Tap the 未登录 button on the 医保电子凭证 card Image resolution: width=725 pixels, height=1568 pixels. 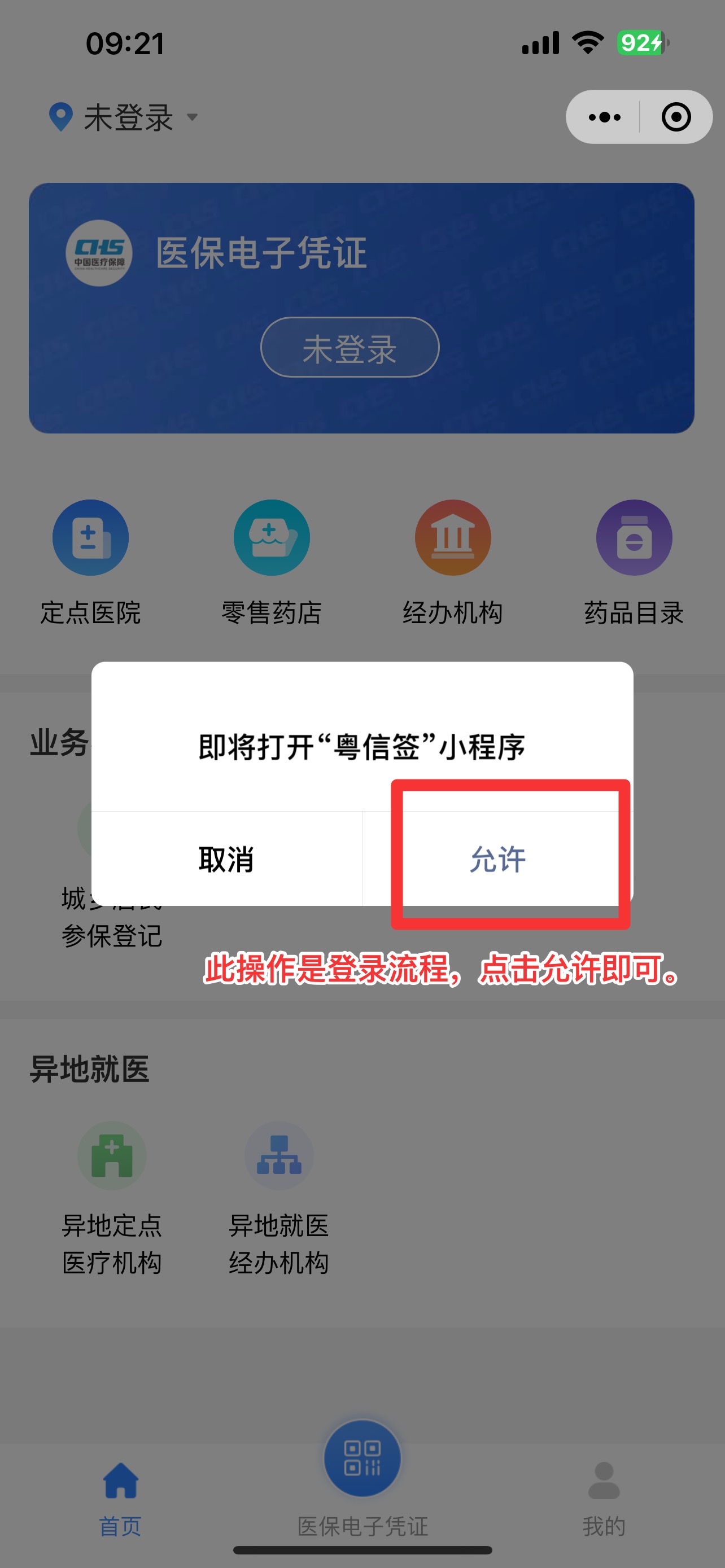coord(350,348)
